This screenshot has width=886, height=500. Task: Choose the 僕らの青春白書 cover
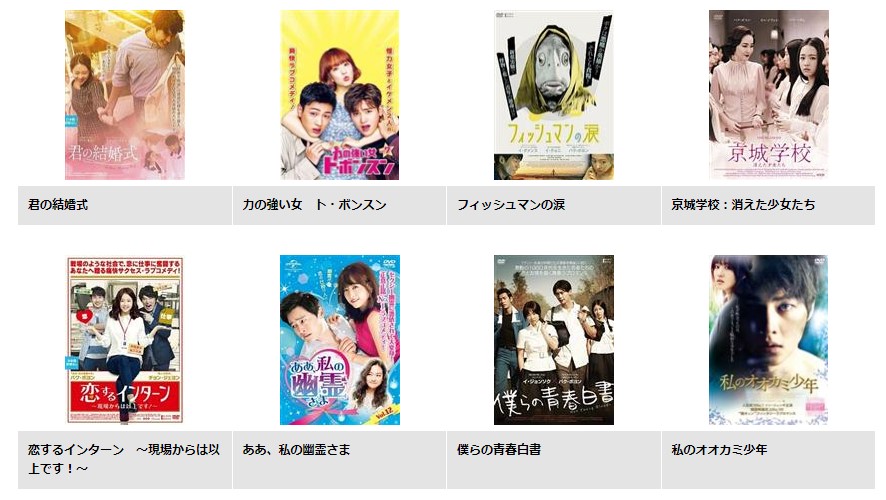554,340
